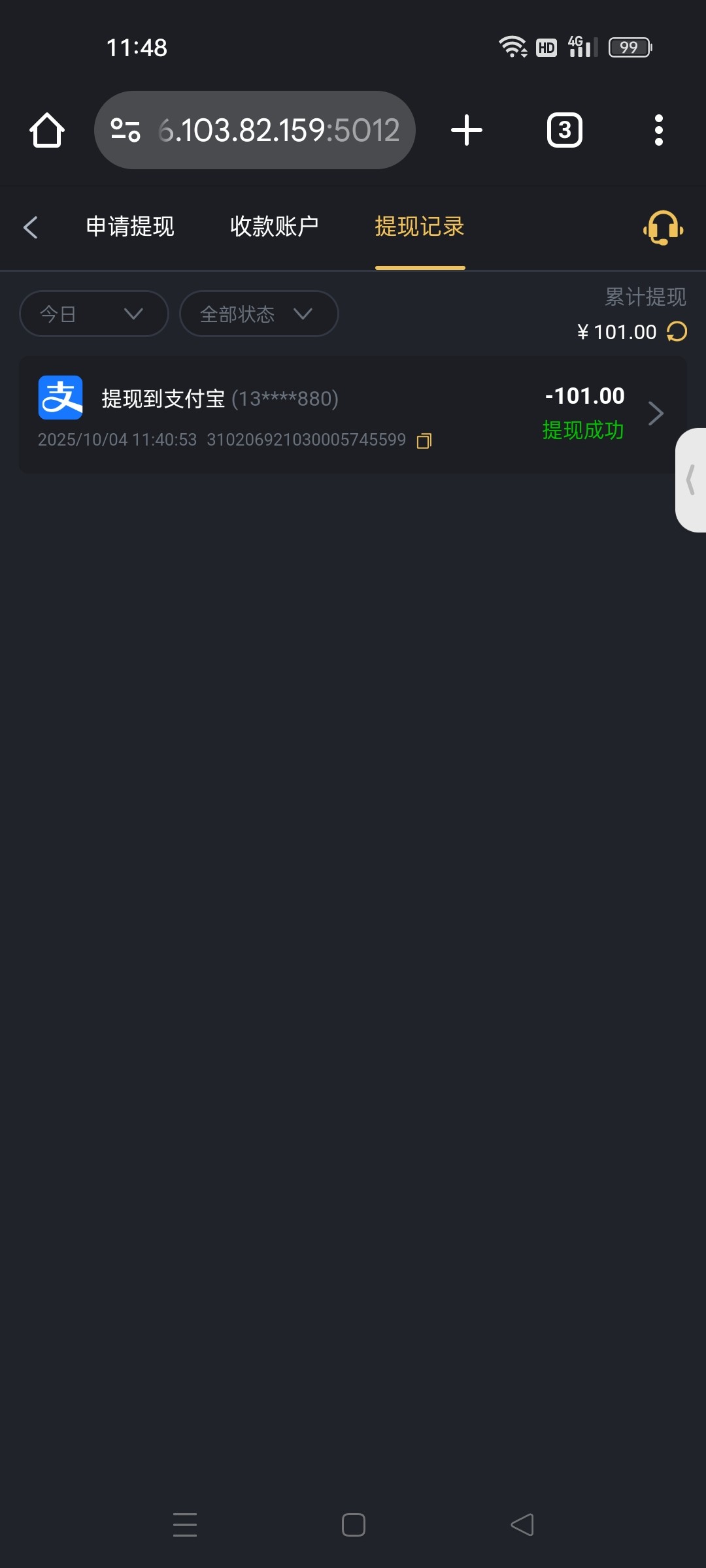Screen dimensions: 706x1568
Task: Go to the browser home page
Action: coord(47,130)
